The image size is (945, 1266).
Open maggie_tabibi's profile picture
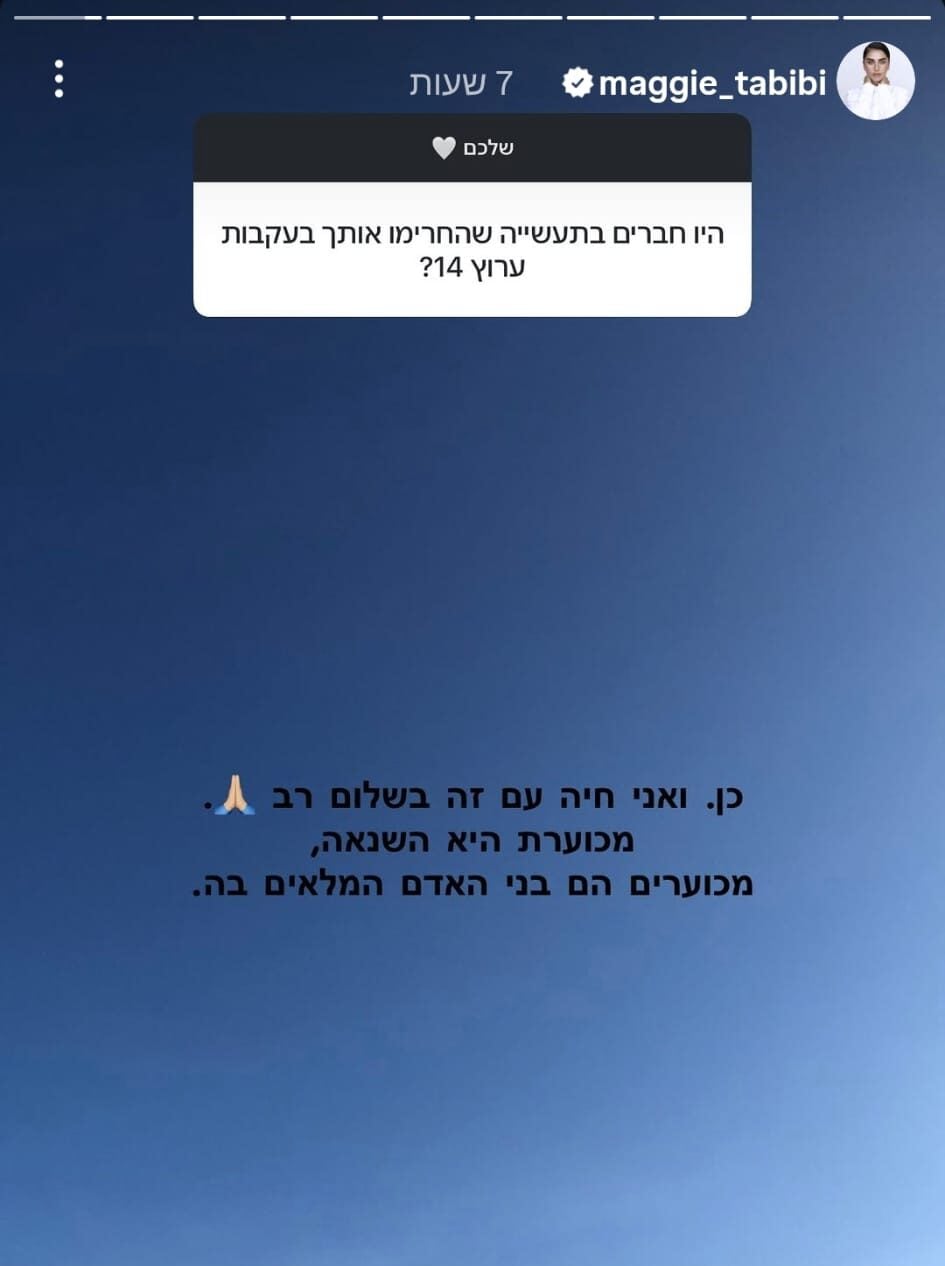pos(875,81)
